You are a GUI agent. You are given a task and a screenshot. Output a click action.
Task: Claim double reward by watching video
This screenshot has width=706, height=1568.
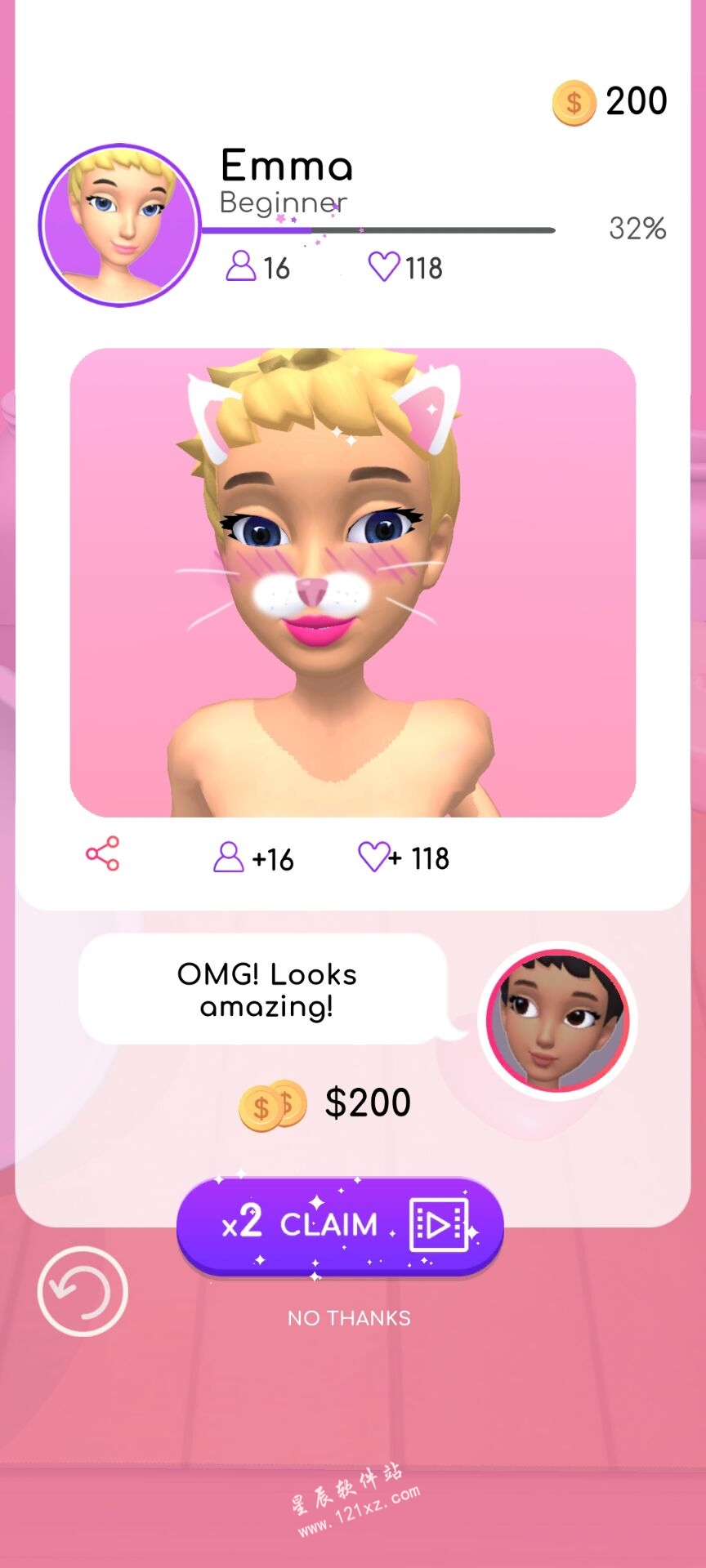340,1225
